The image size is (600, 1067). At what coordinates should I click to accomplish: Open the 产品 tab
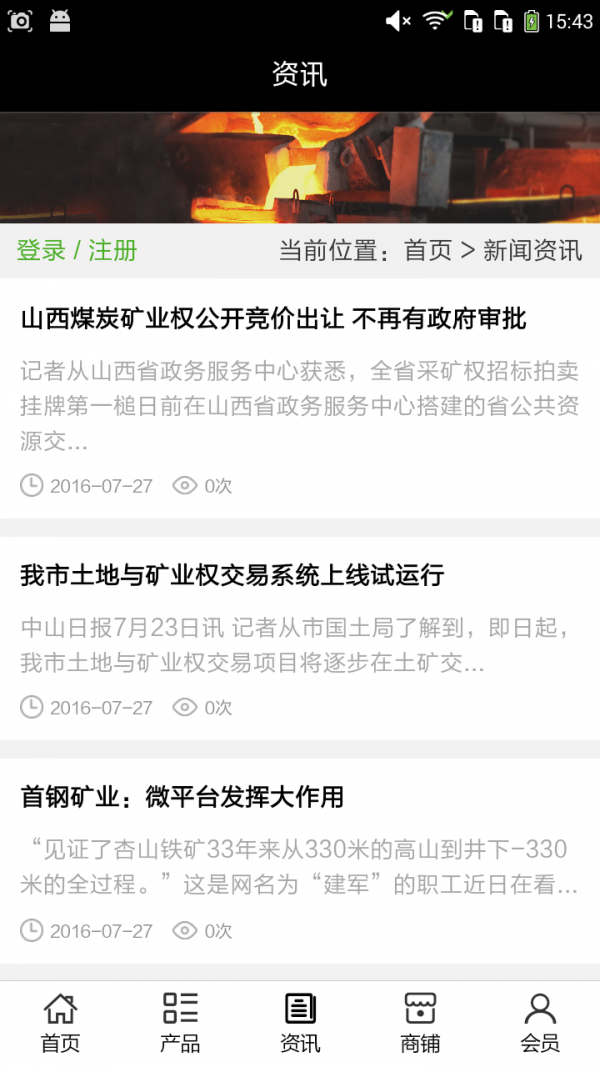click(180, 1022)
